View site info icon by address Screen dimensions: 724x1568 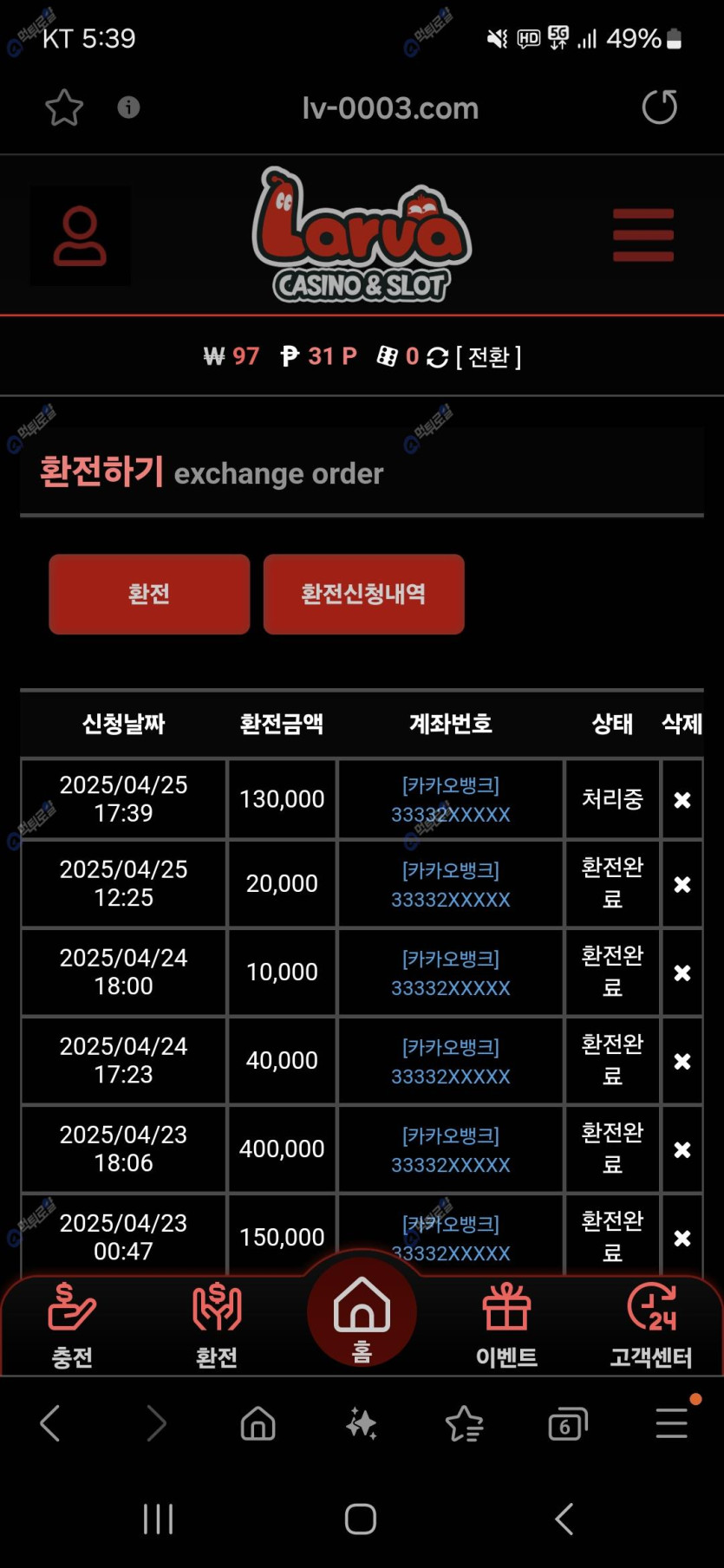click(128, 107)
